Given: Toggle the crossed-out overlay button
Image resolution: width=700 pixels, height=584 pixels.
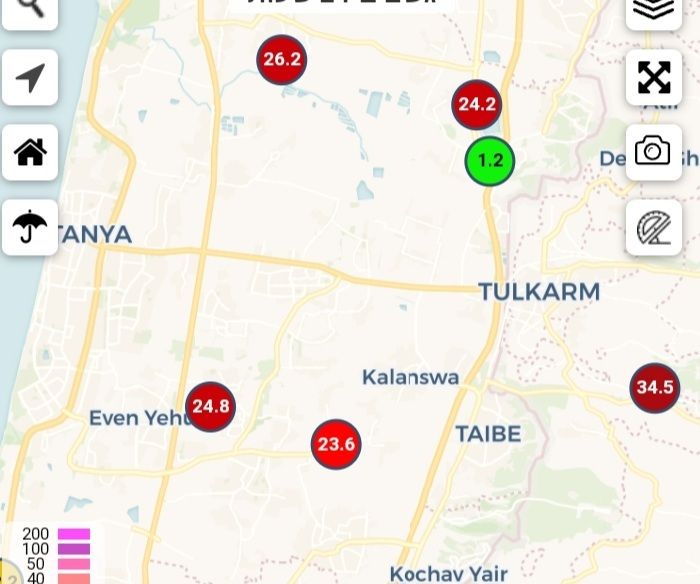Looking at the screenshot, I should [x=653, y=227].
